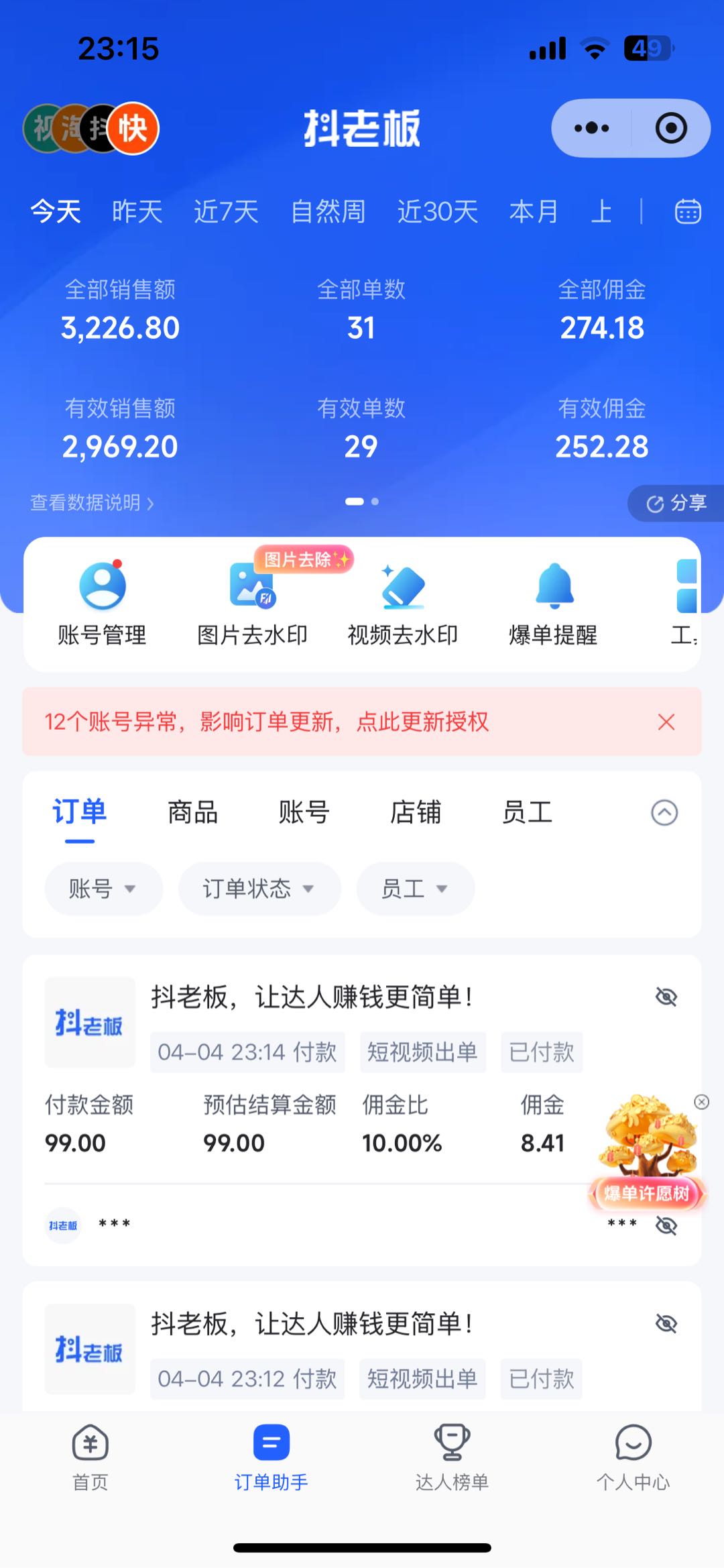Open the calendar date picker icon

coord(687,211)
